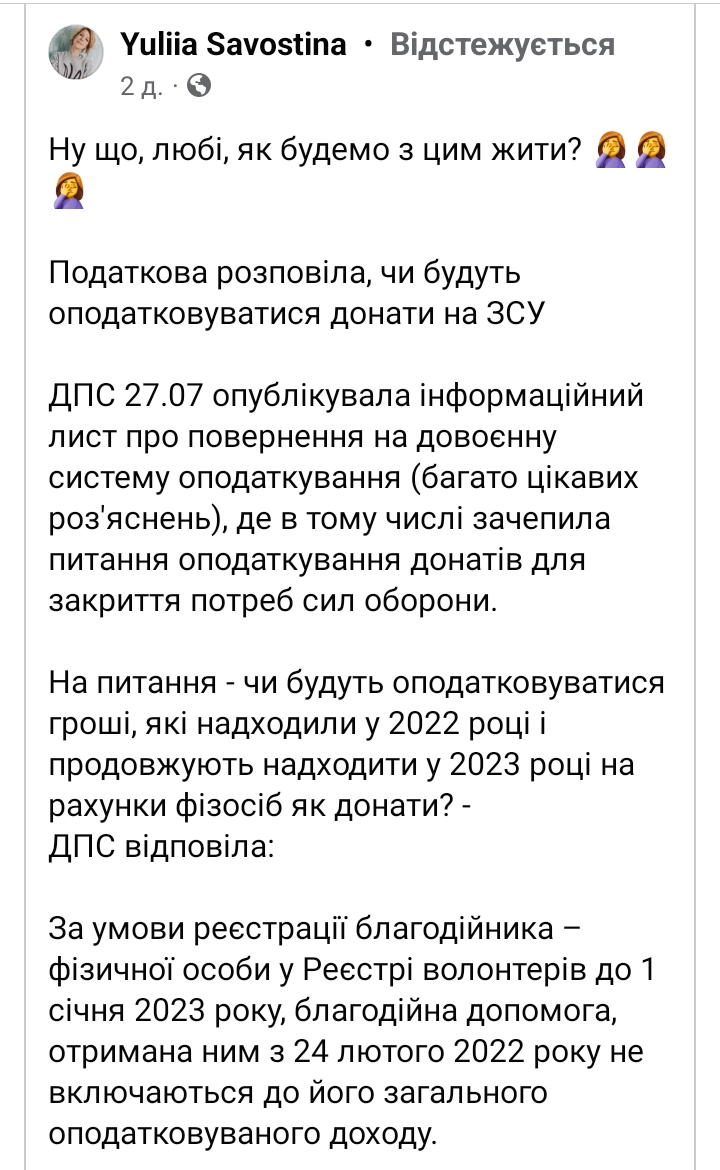720x1170 pixels.
Task: Tap the public audience globe icon
Action: (x=199, y=86)
